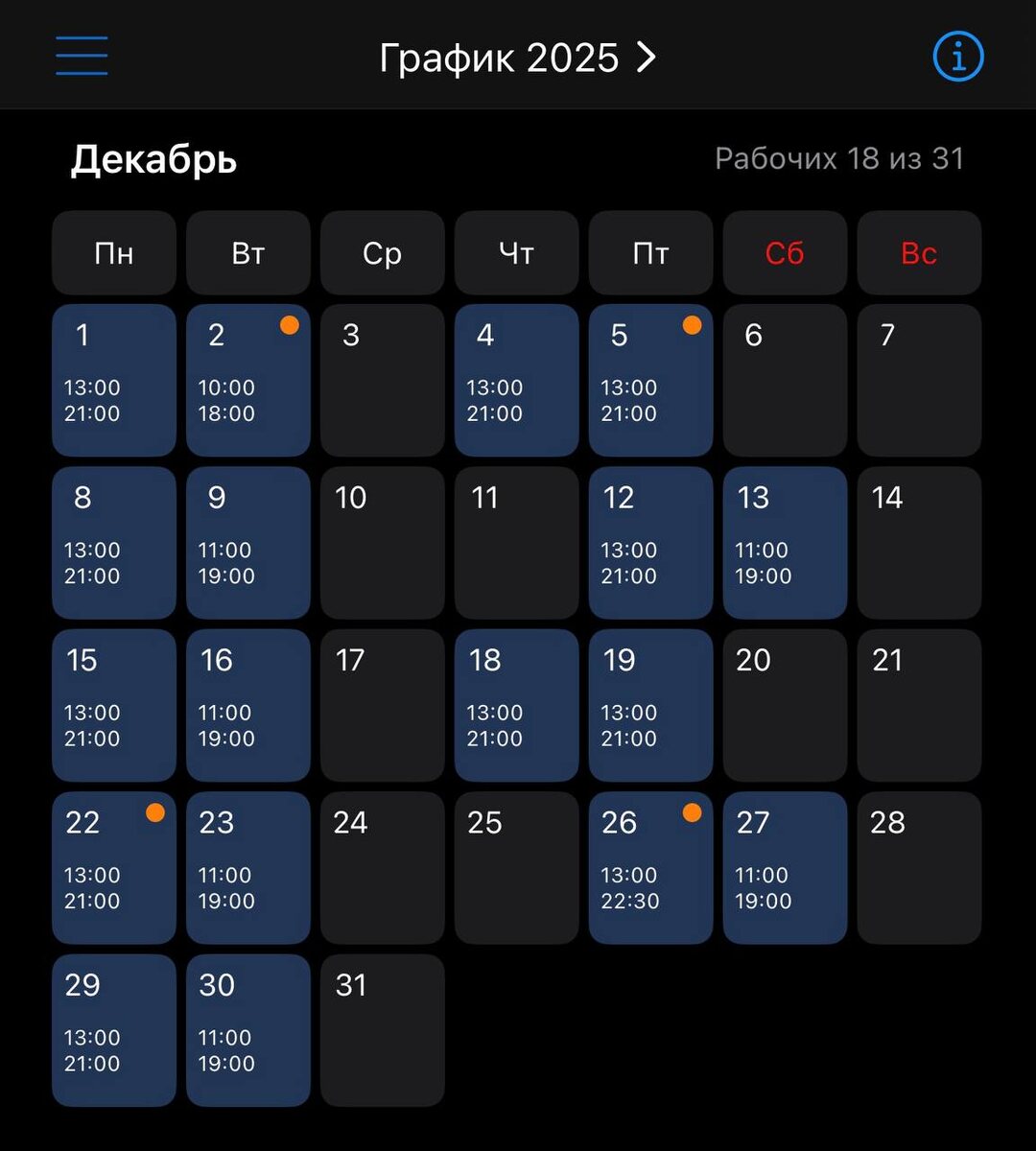Viewport: 1036px width, 1151px height.
Task: Tap December 31 day cell
Action: click(x=383, y=1030)
